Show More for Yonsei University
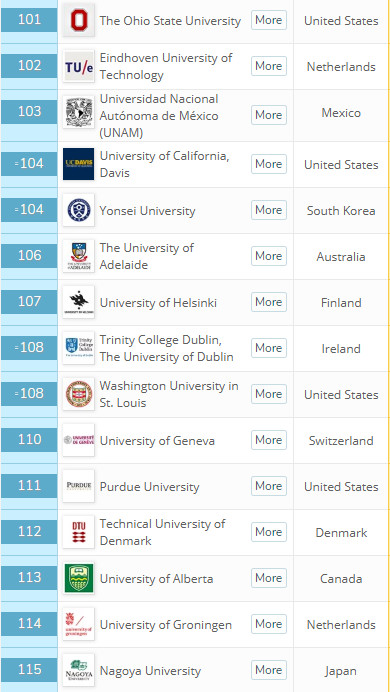This screenshot has height=692, width=390. click(269, 210)
